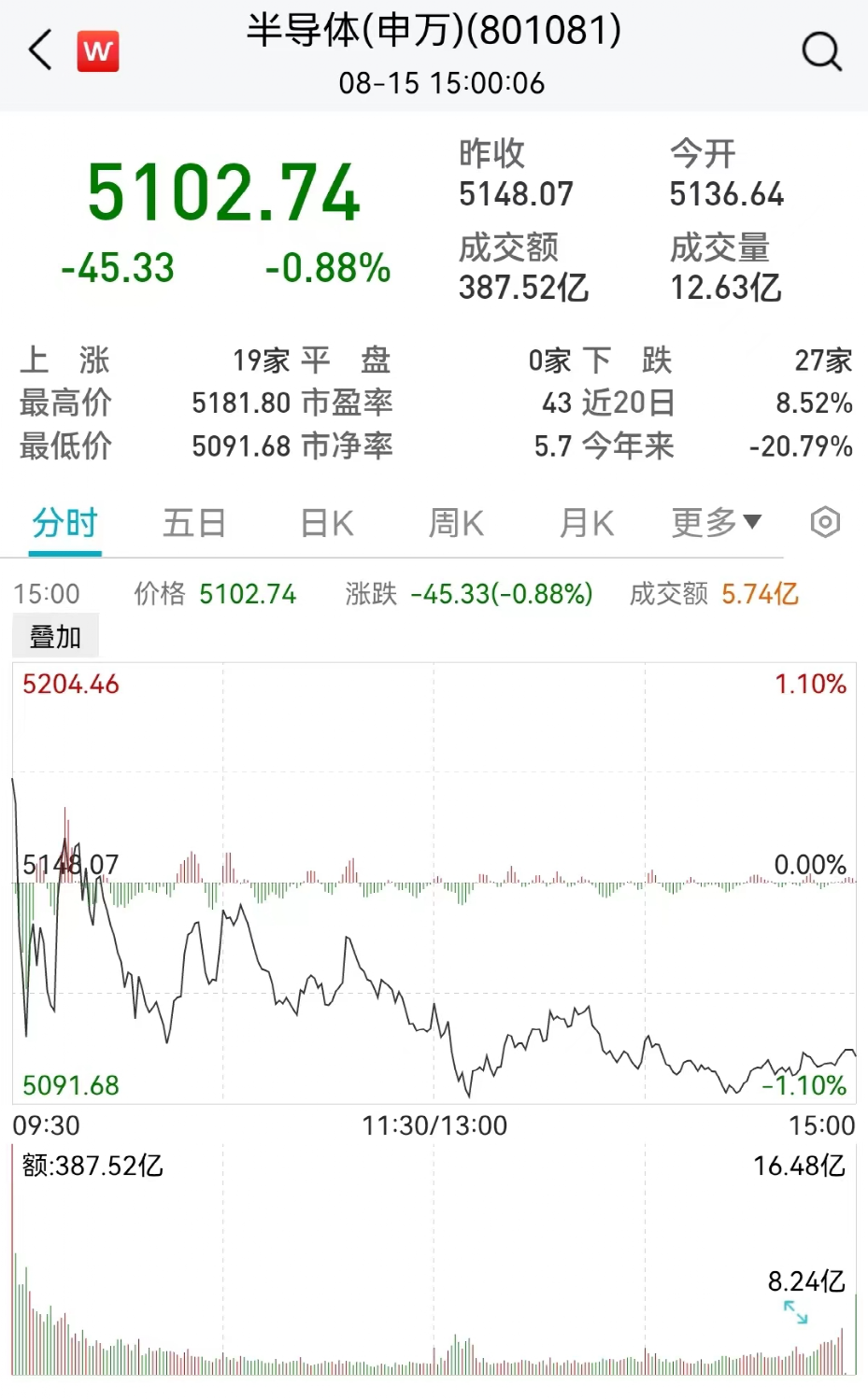868x1400 pixels.
Task: Show the 周K weekly chart
Action: [456, 523]
